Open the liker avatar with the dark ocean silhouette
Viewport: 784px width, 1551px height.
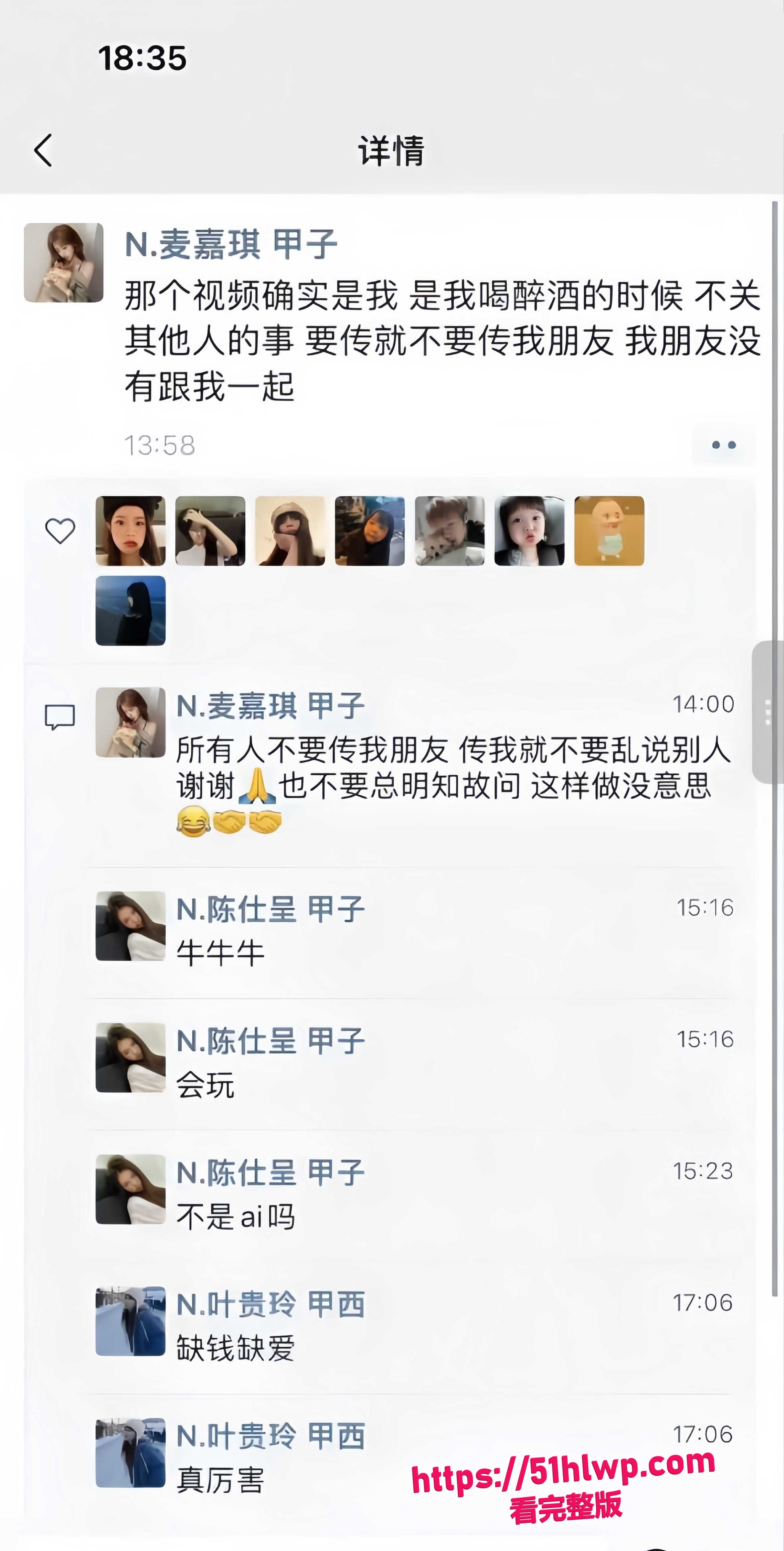tap(131, 610)
